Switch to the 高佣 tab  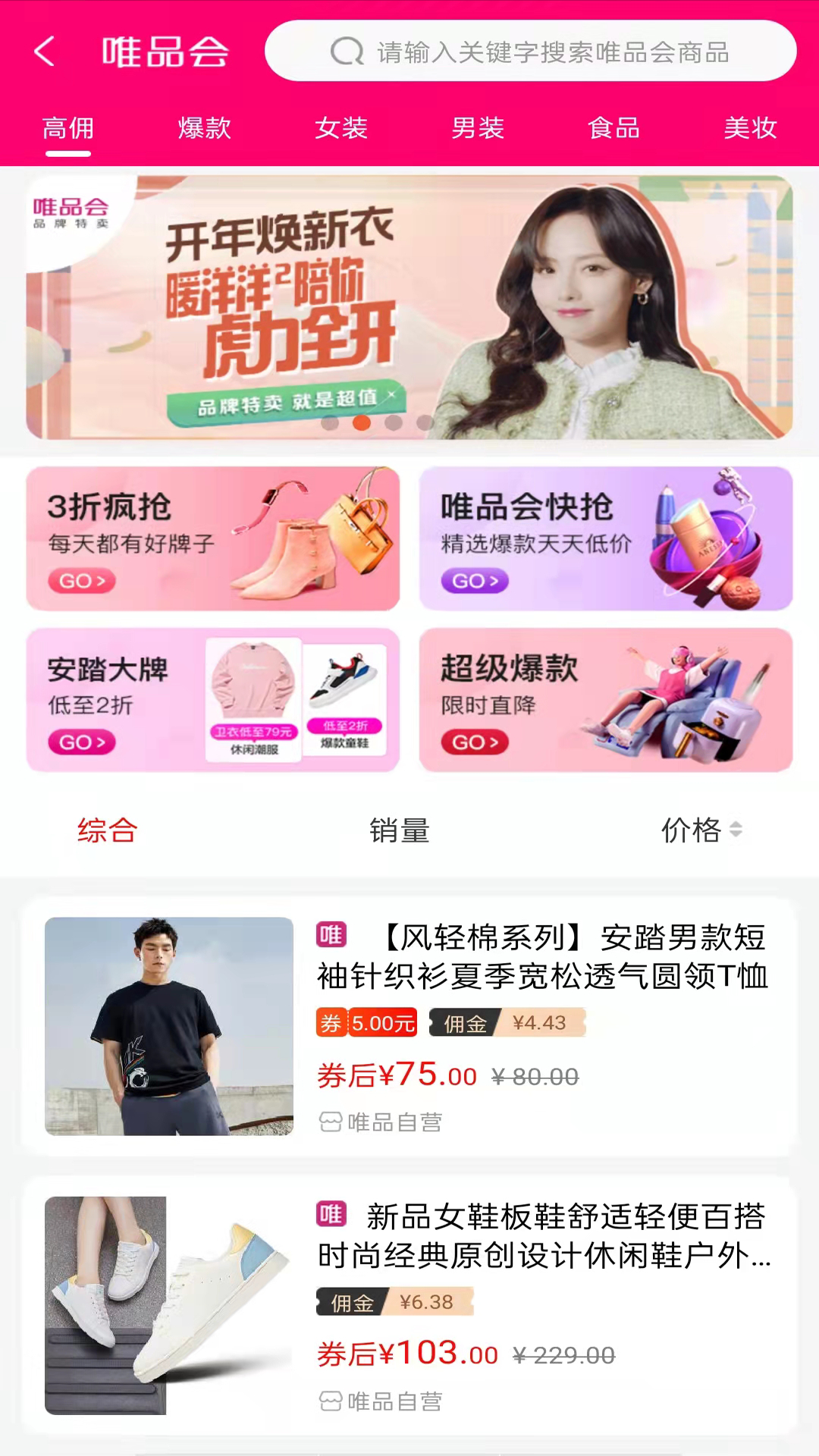click(68, 128)
